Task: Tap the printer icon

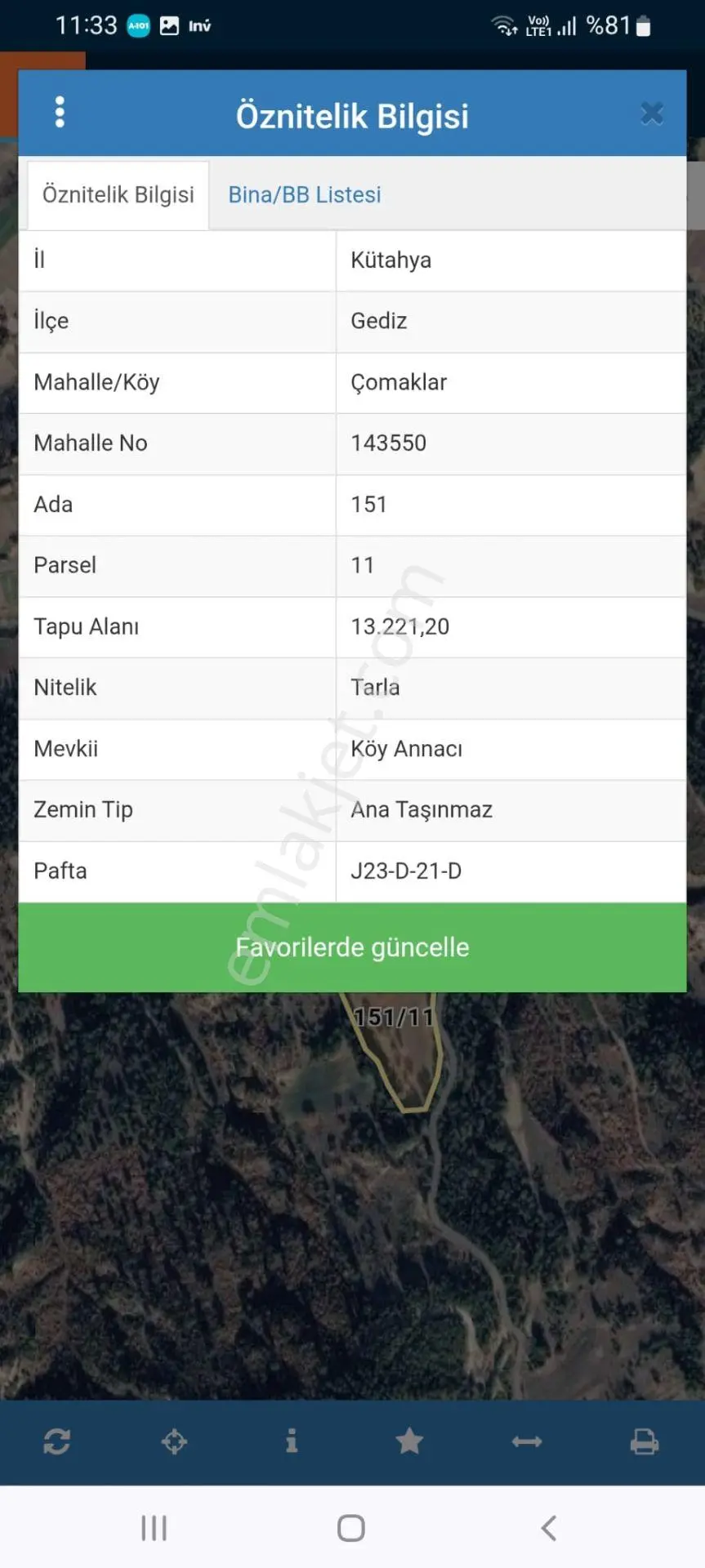Action: coord(645,1441)
